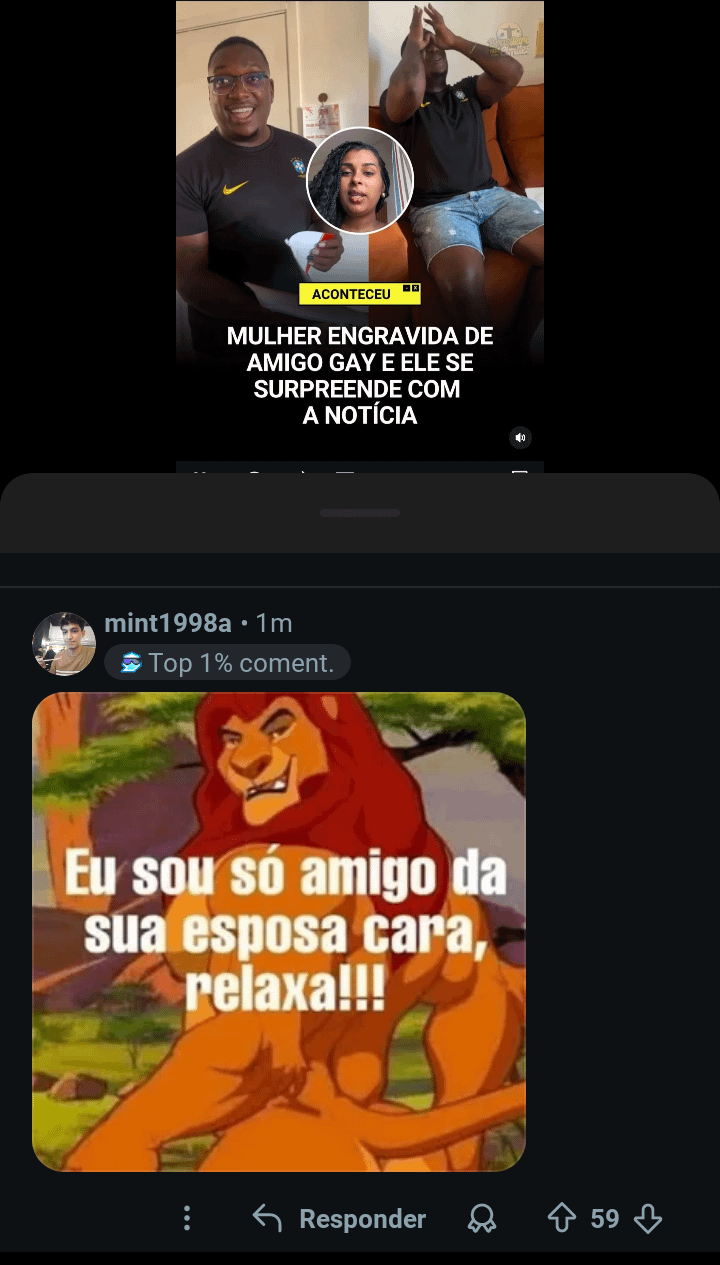Downvote mint1998a's comment
The image size is (720, 1265).
(648, 1218)
